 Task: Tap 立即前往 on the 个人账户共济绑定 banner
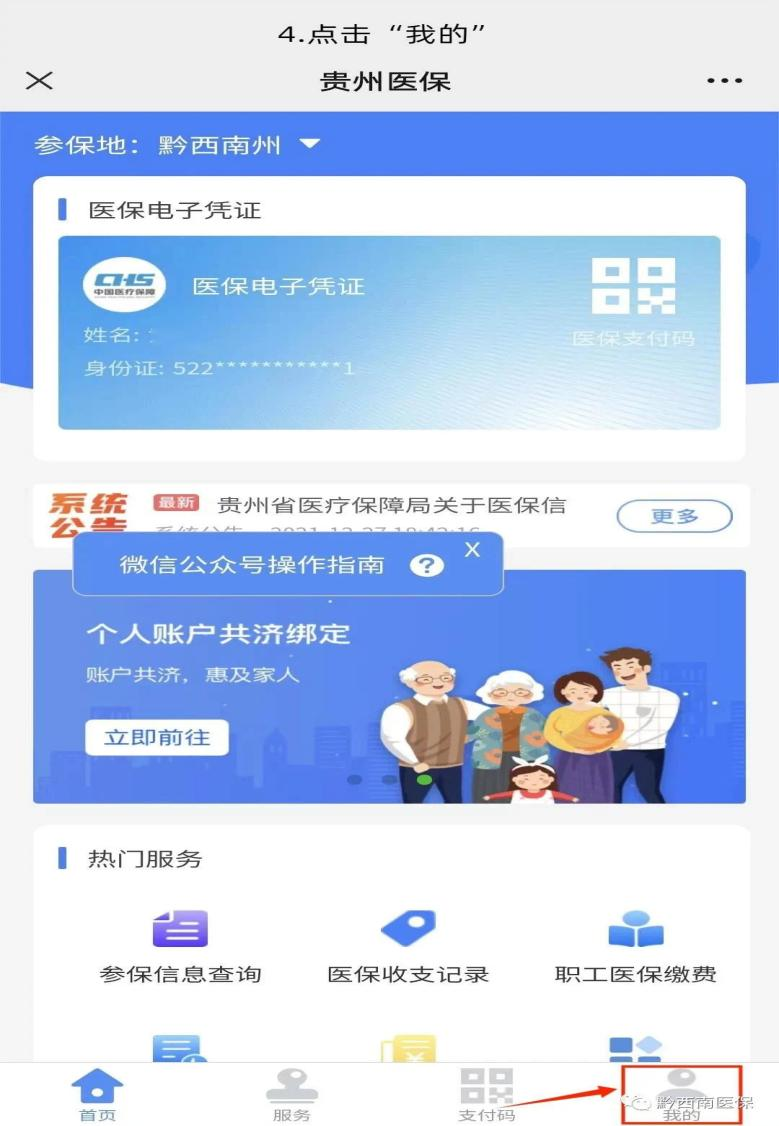(x=155, y=738)
